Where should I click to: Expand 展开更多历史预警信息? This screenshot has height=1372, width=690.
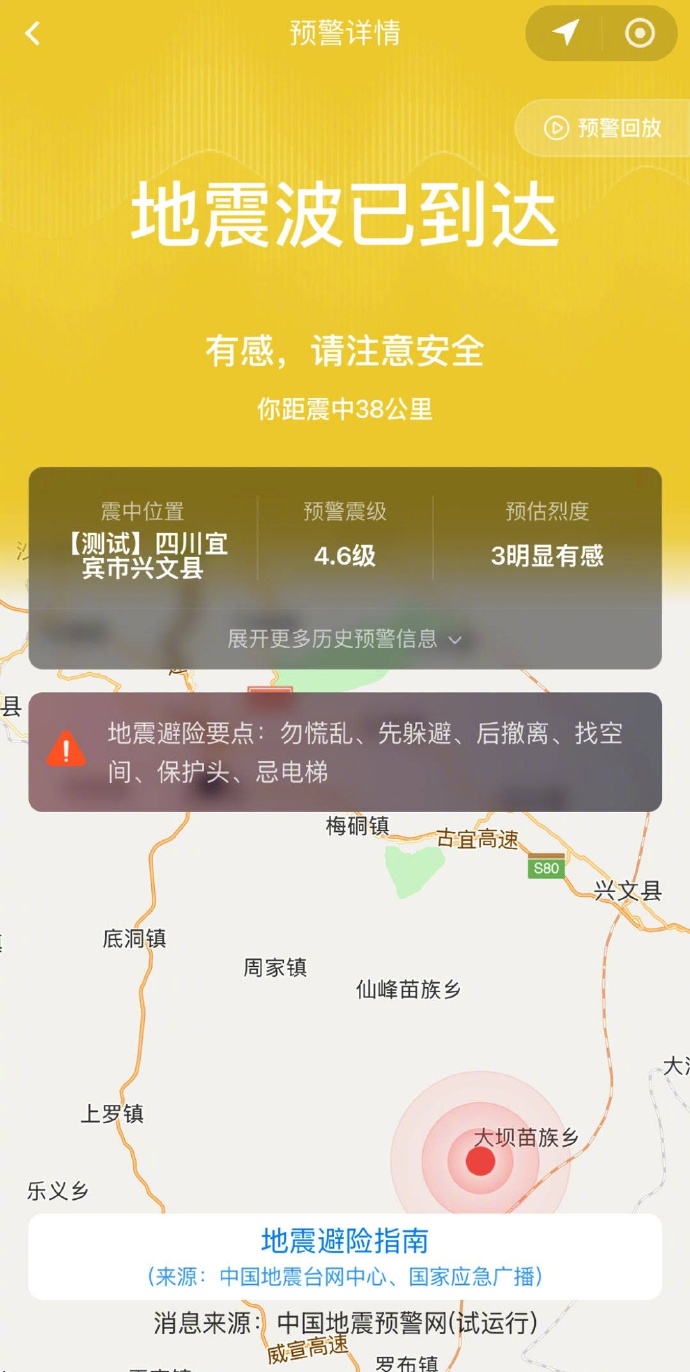[x=344, y=639]
